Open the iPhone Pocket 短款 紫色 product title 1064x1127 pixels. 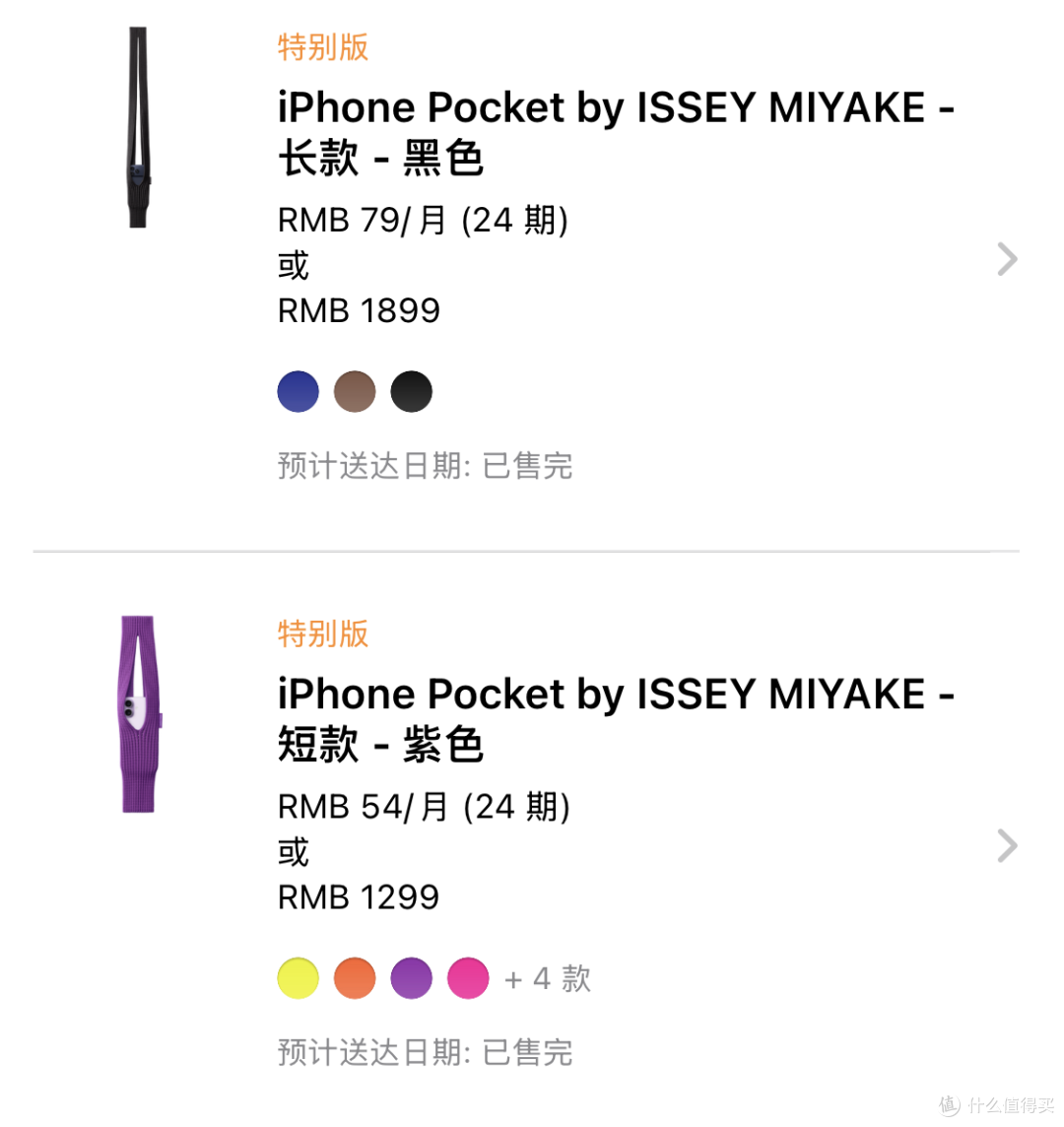pyautogui.click(x=616, y=717)
